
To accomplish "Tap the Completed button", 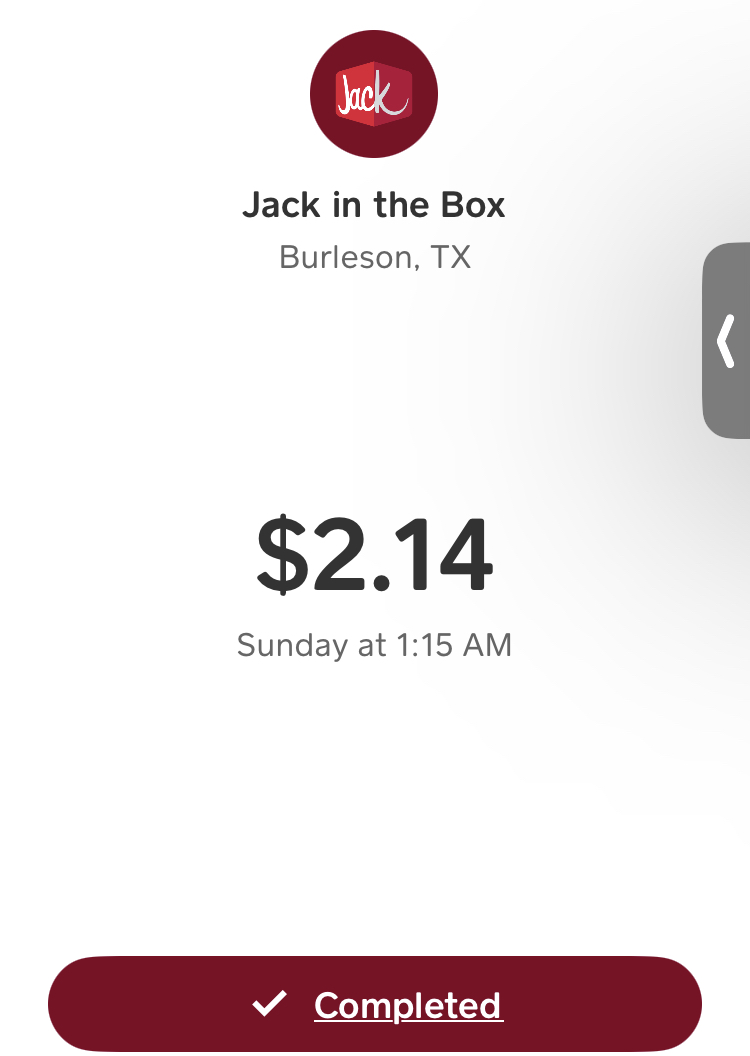I will (375, 1004).
